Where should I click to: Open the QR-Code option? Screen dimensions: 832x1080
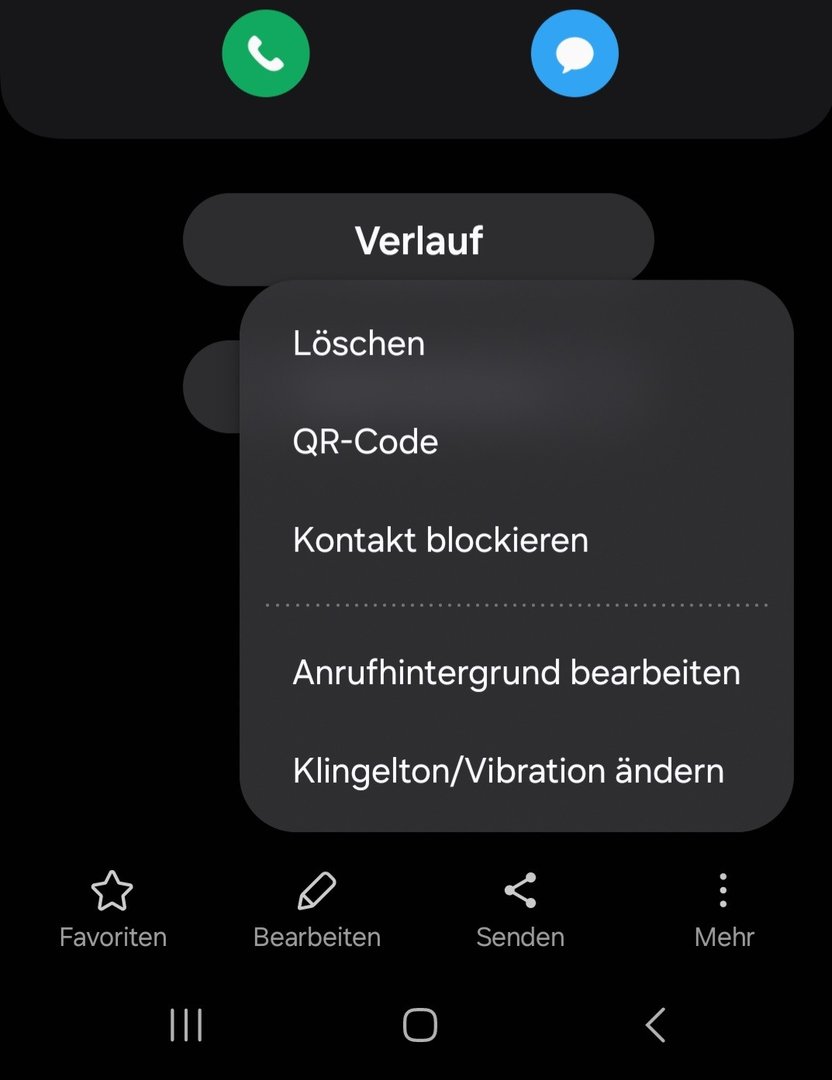[365, 442]
